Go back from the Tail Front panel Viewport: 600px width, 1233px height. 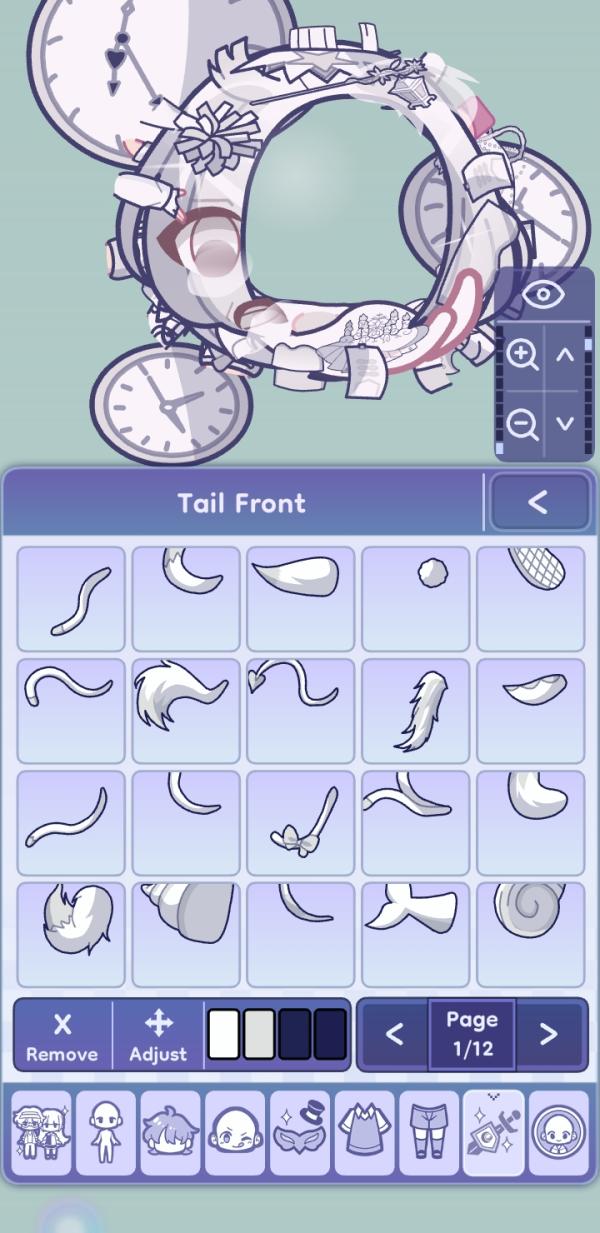(538, 502)
